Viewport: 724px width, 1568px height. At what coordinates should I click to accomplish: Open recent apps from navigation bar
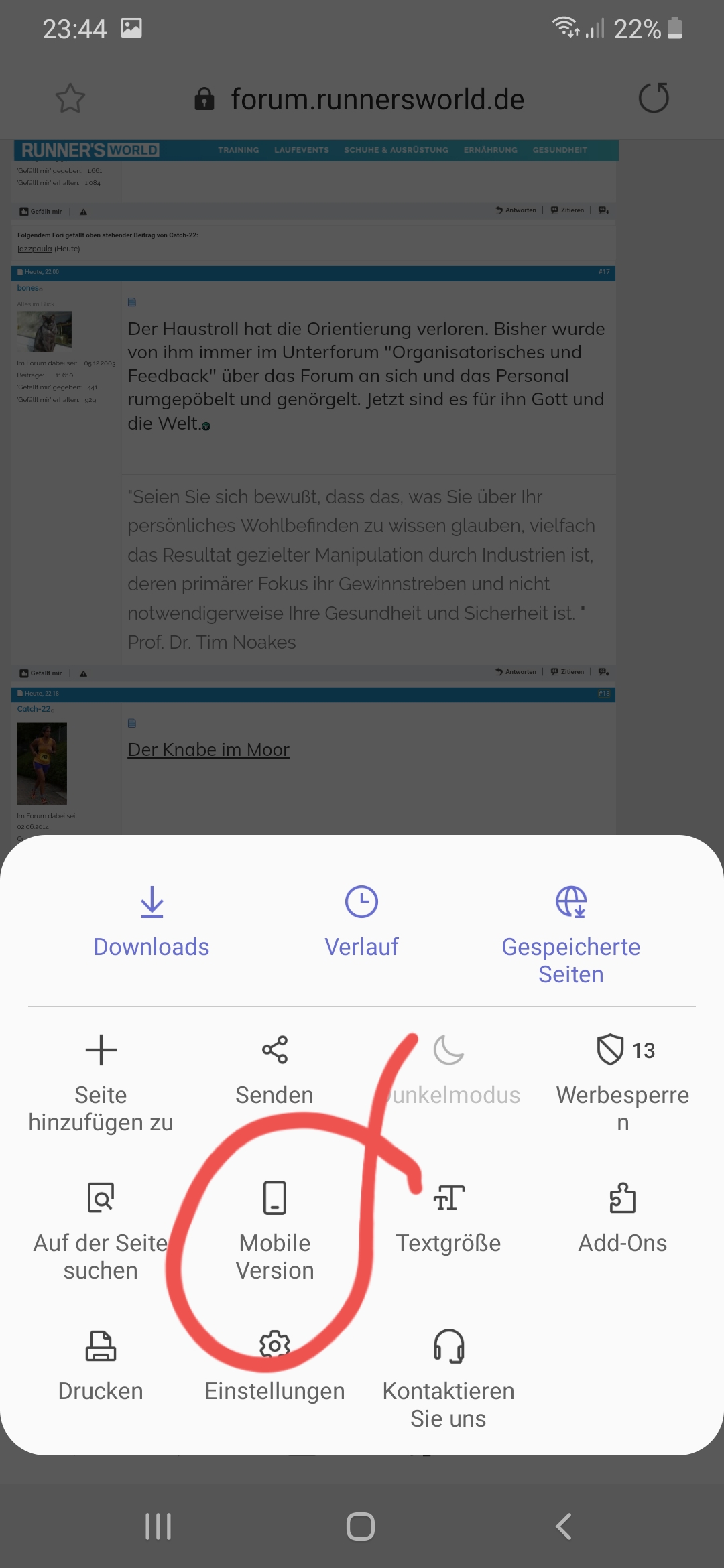point(158,1526)
